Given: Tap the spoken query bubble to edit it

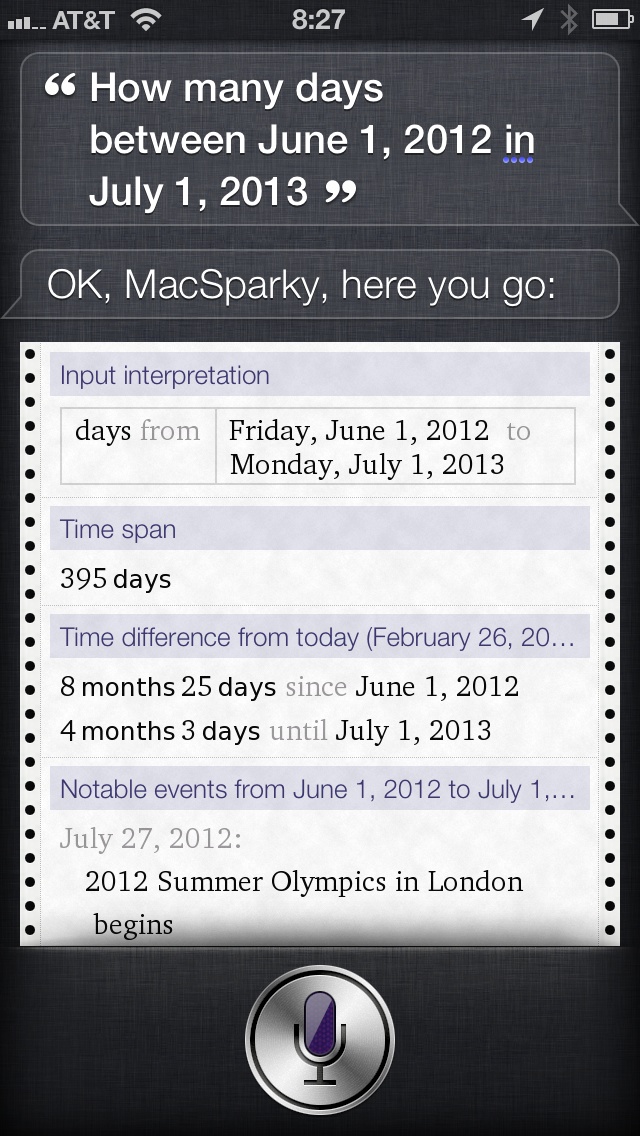Looking at the screenshot, I should [320, 139].
